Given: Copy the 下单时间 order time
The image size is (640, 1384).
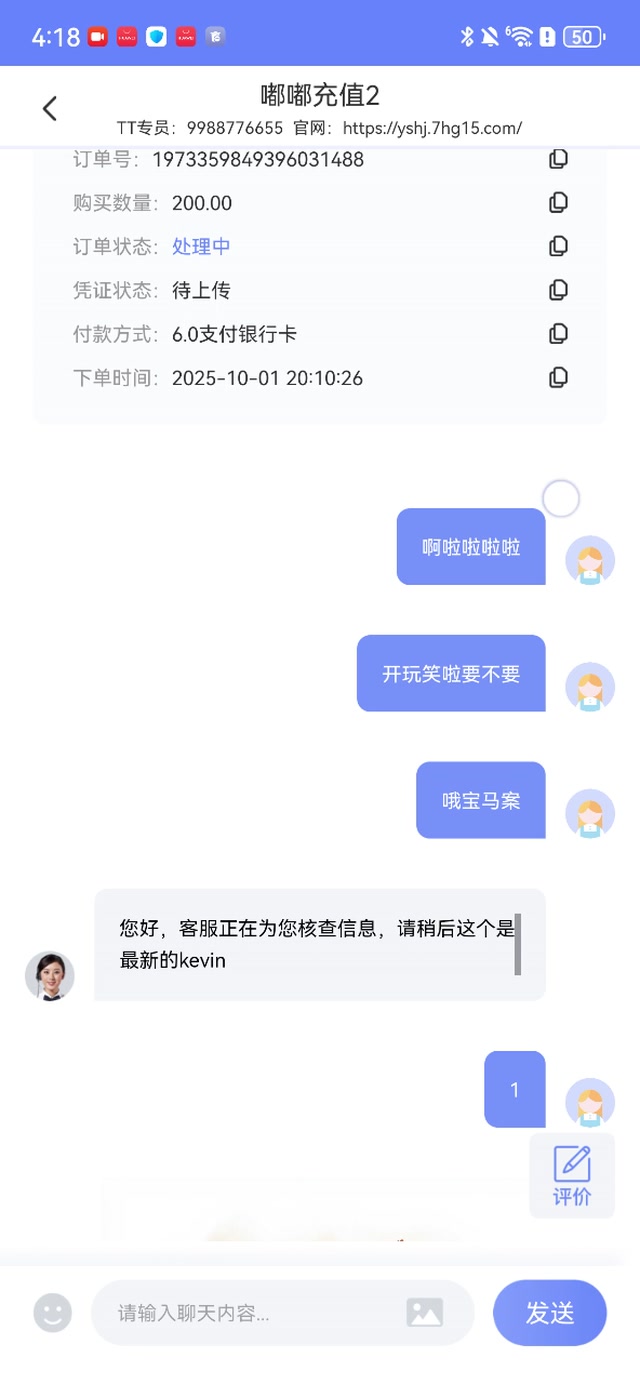Looking at the screenshot, I should (x=559, y=378).
